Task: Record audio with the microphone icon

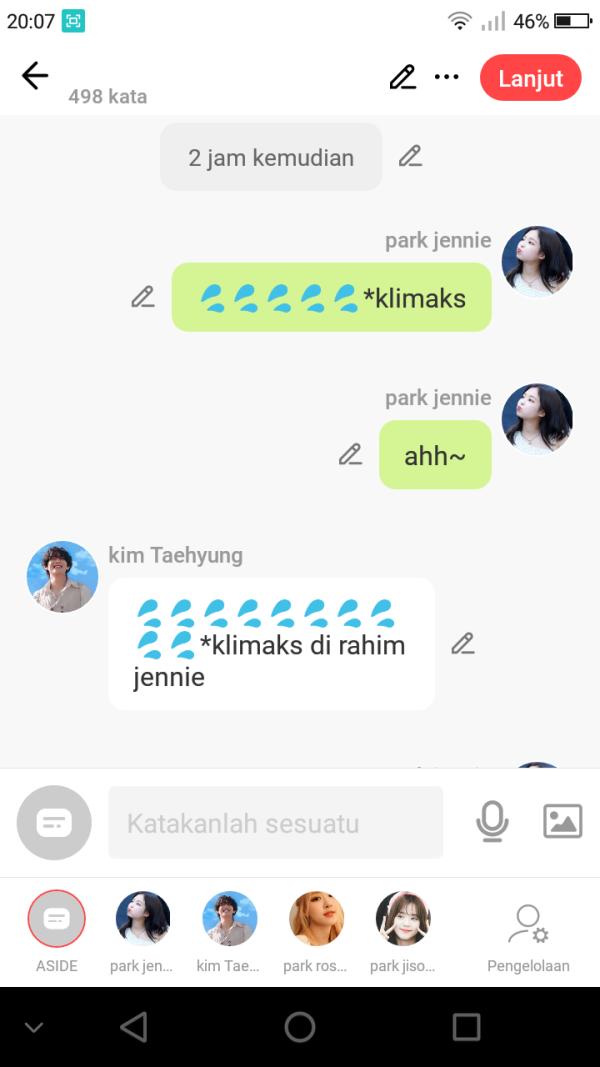Action: pyautogui.click(x=491, y=822)
